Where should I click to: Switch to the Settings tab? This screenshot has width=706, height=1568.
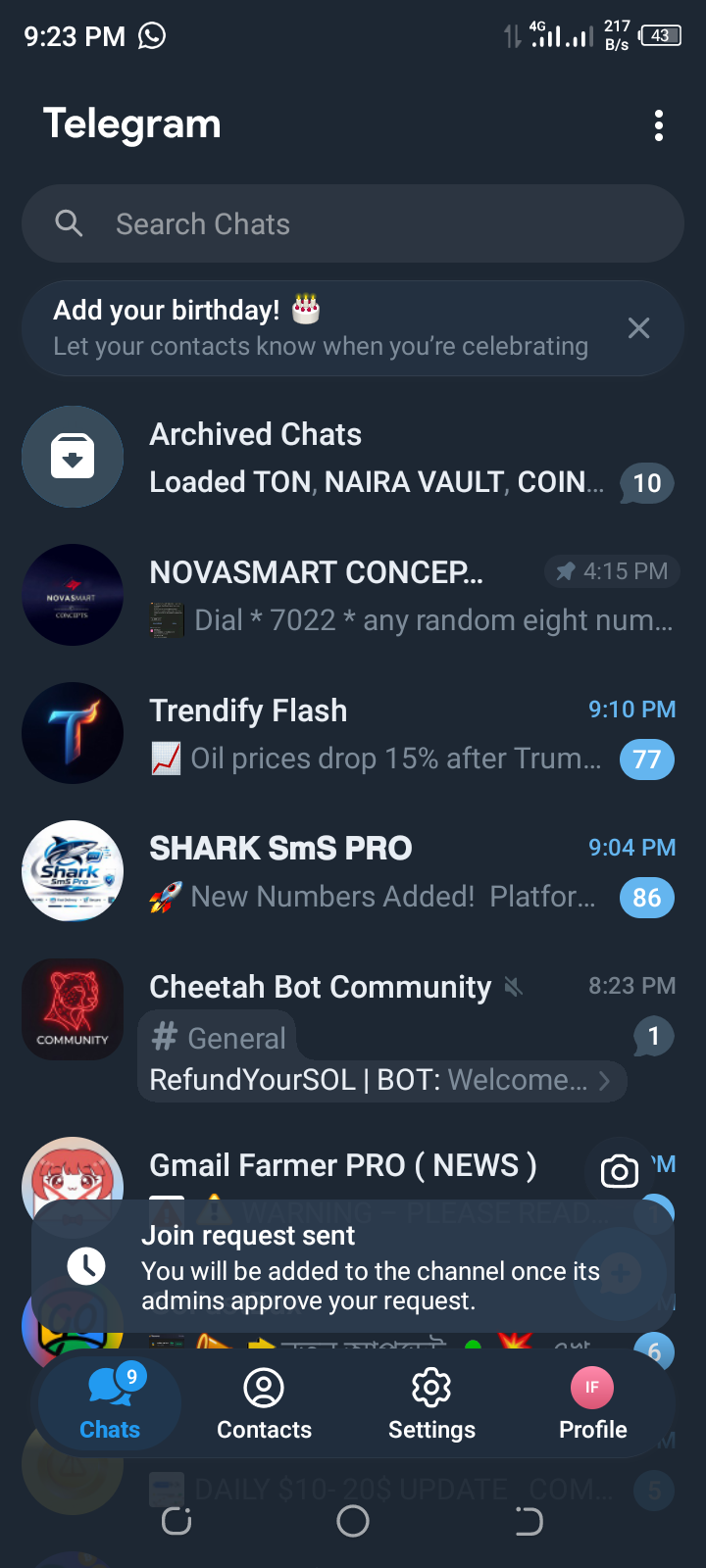pyautogui.click(x=431, y=1403)
